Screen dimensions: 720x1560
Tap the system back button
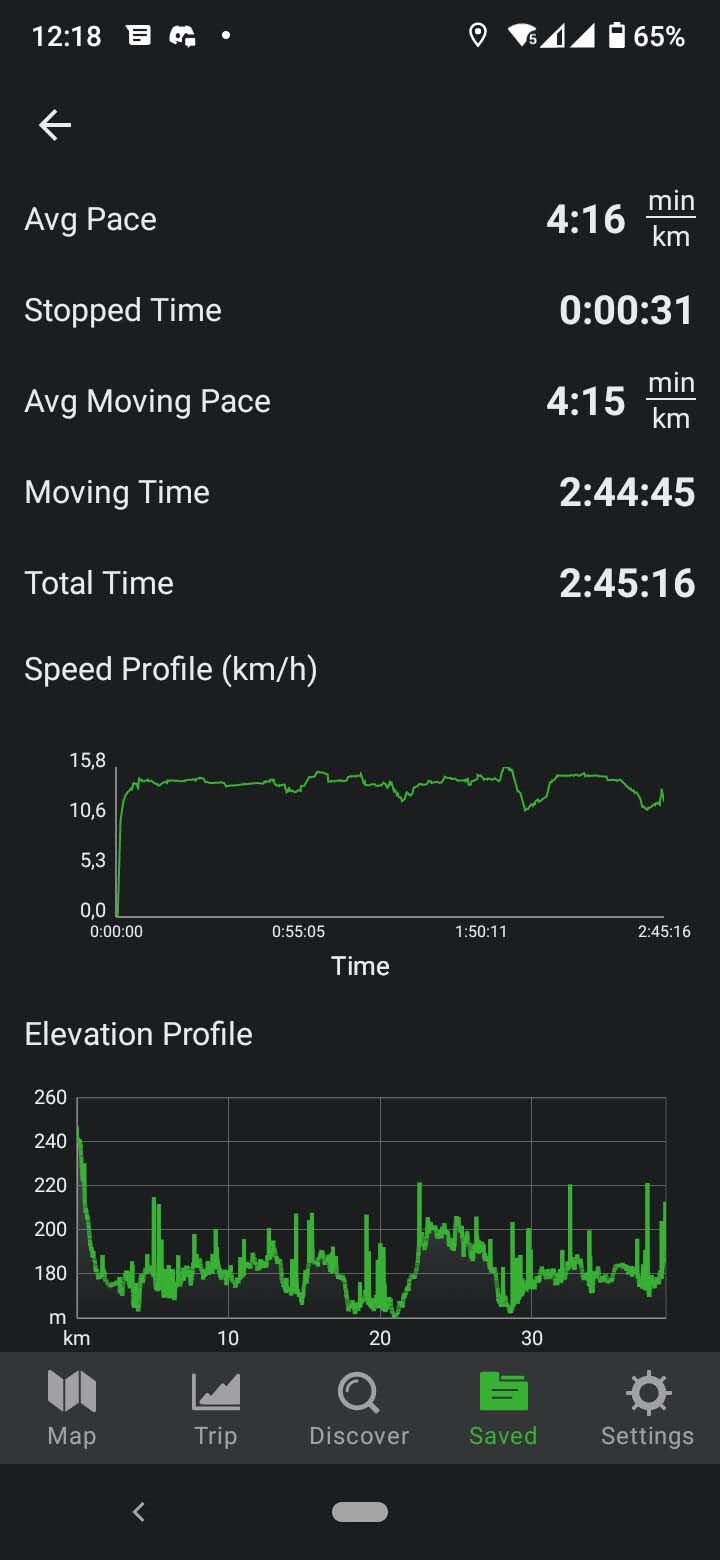click(139, 1512)
